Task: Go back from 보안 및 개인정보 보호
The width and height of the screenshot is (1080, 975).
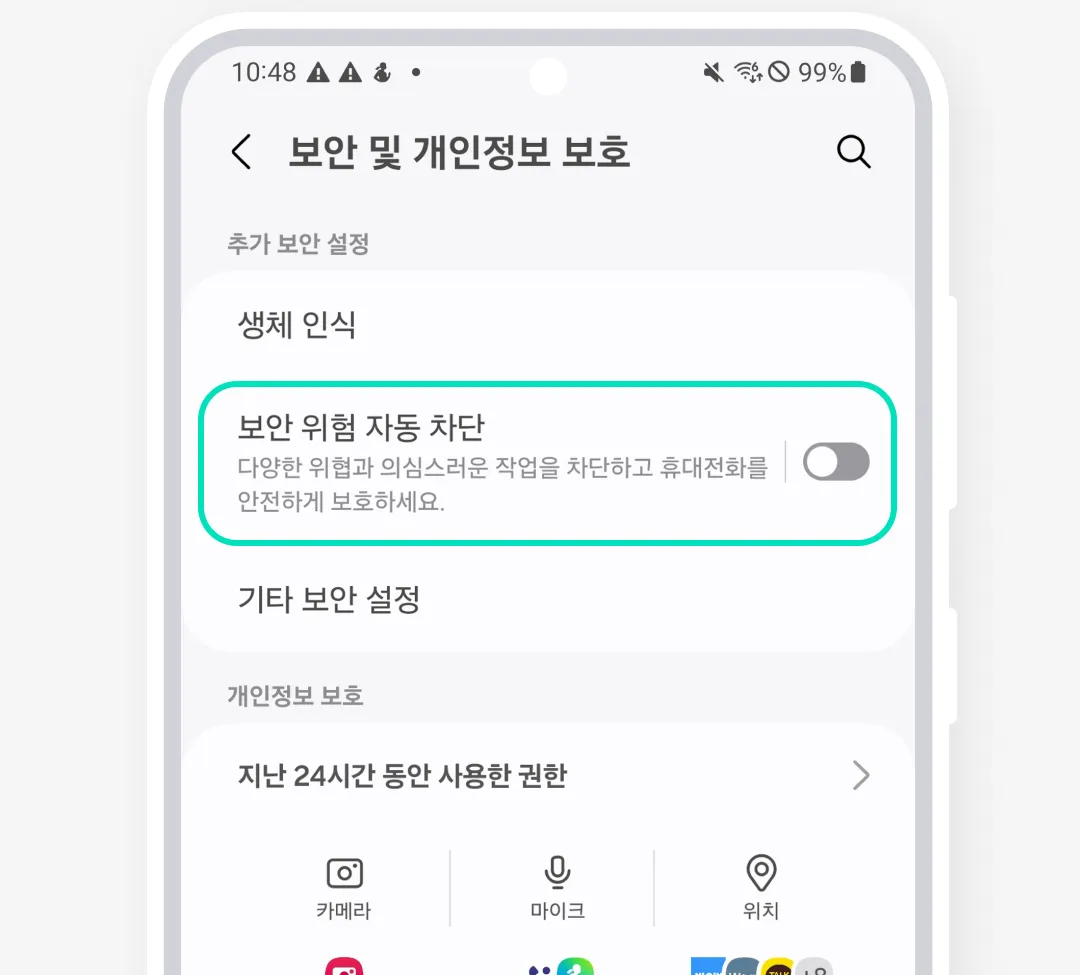Action: tap(241, 152)
